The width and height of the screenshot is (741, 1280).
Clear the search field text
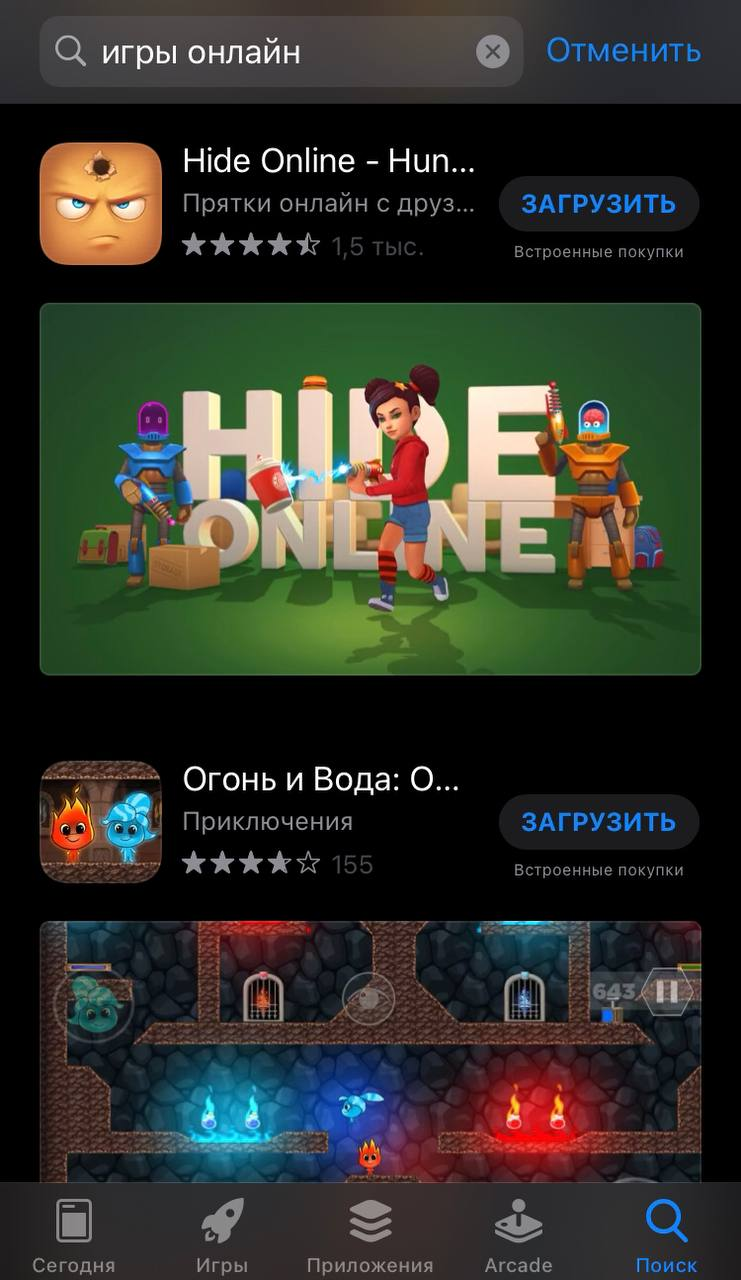(492, 51)
